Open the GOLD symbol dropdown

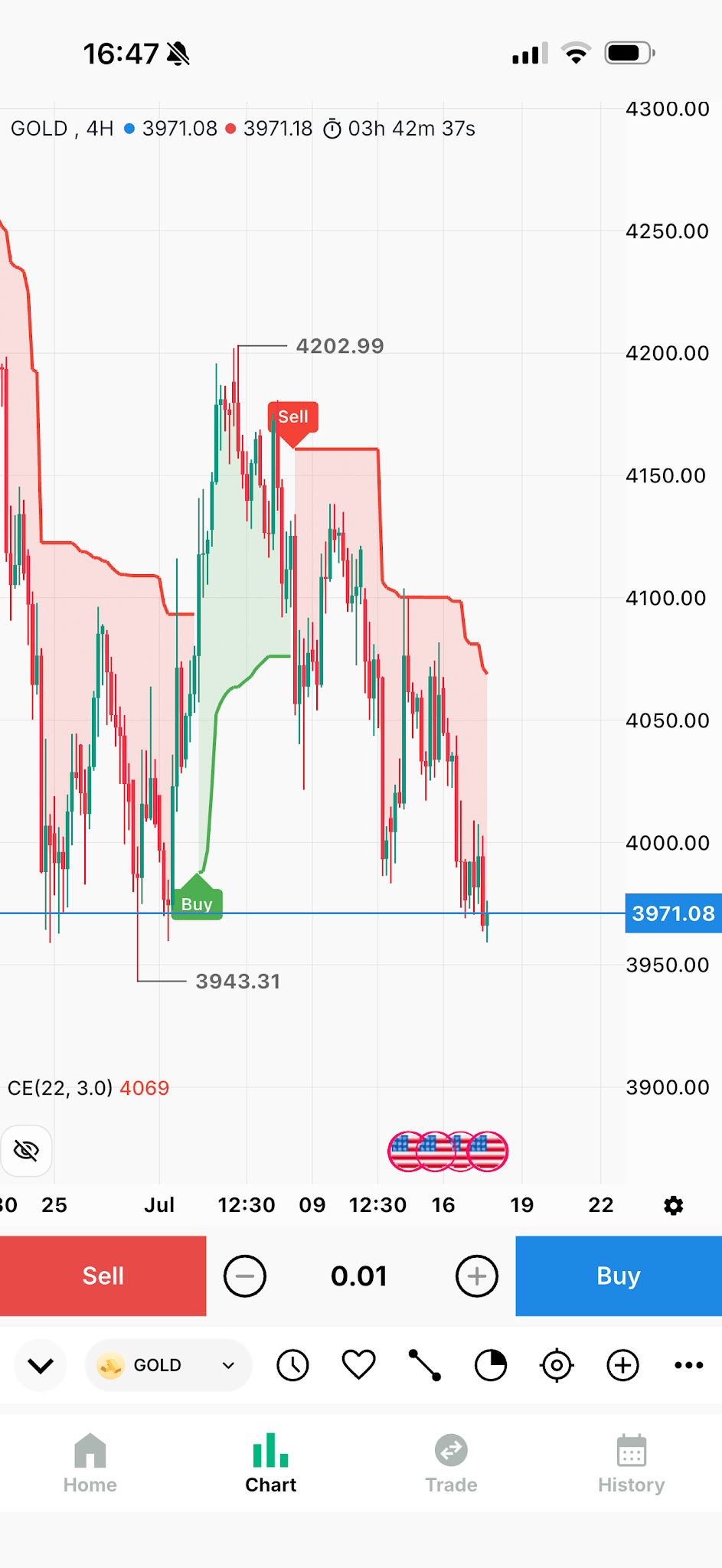(x=168, y=1365)
